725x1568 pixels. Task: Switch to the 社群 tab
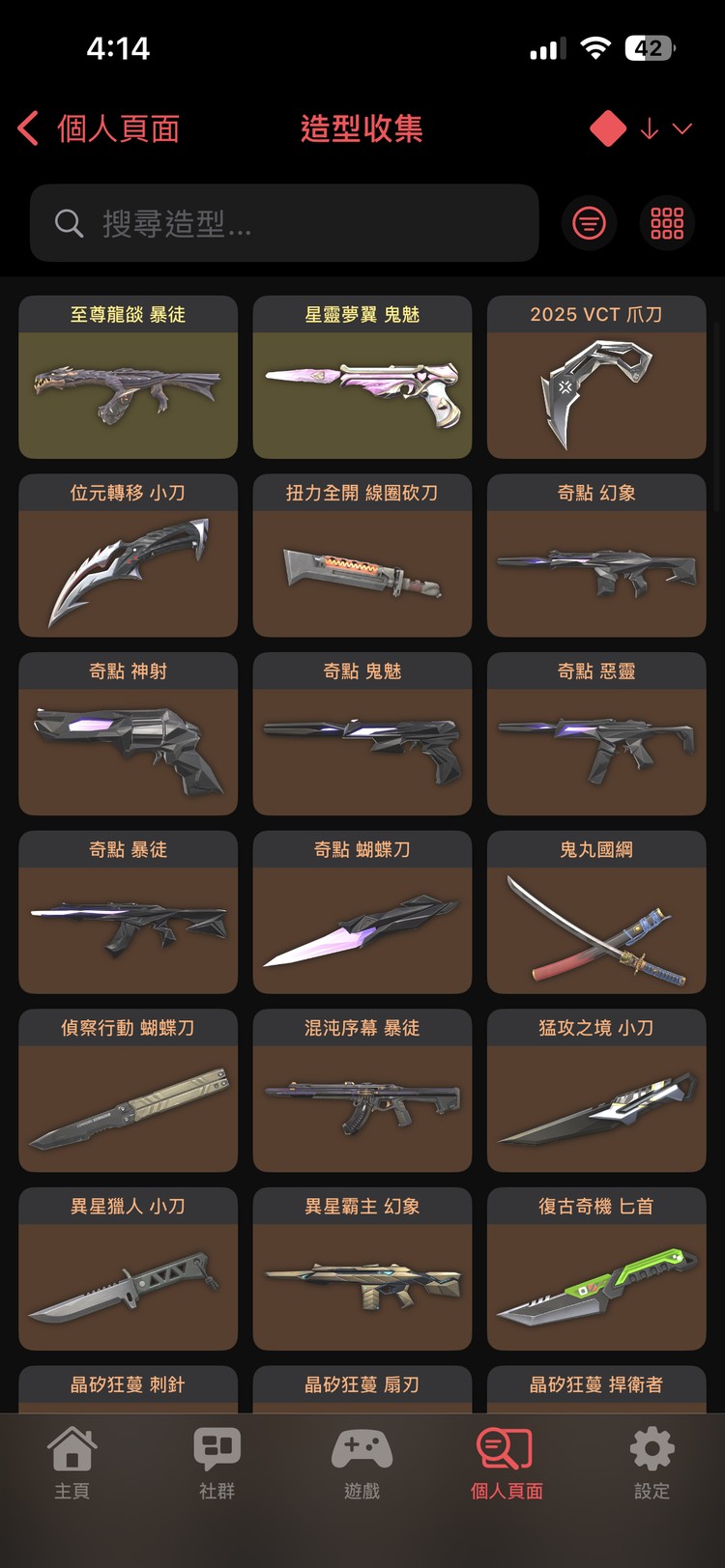coord(217,1461)
